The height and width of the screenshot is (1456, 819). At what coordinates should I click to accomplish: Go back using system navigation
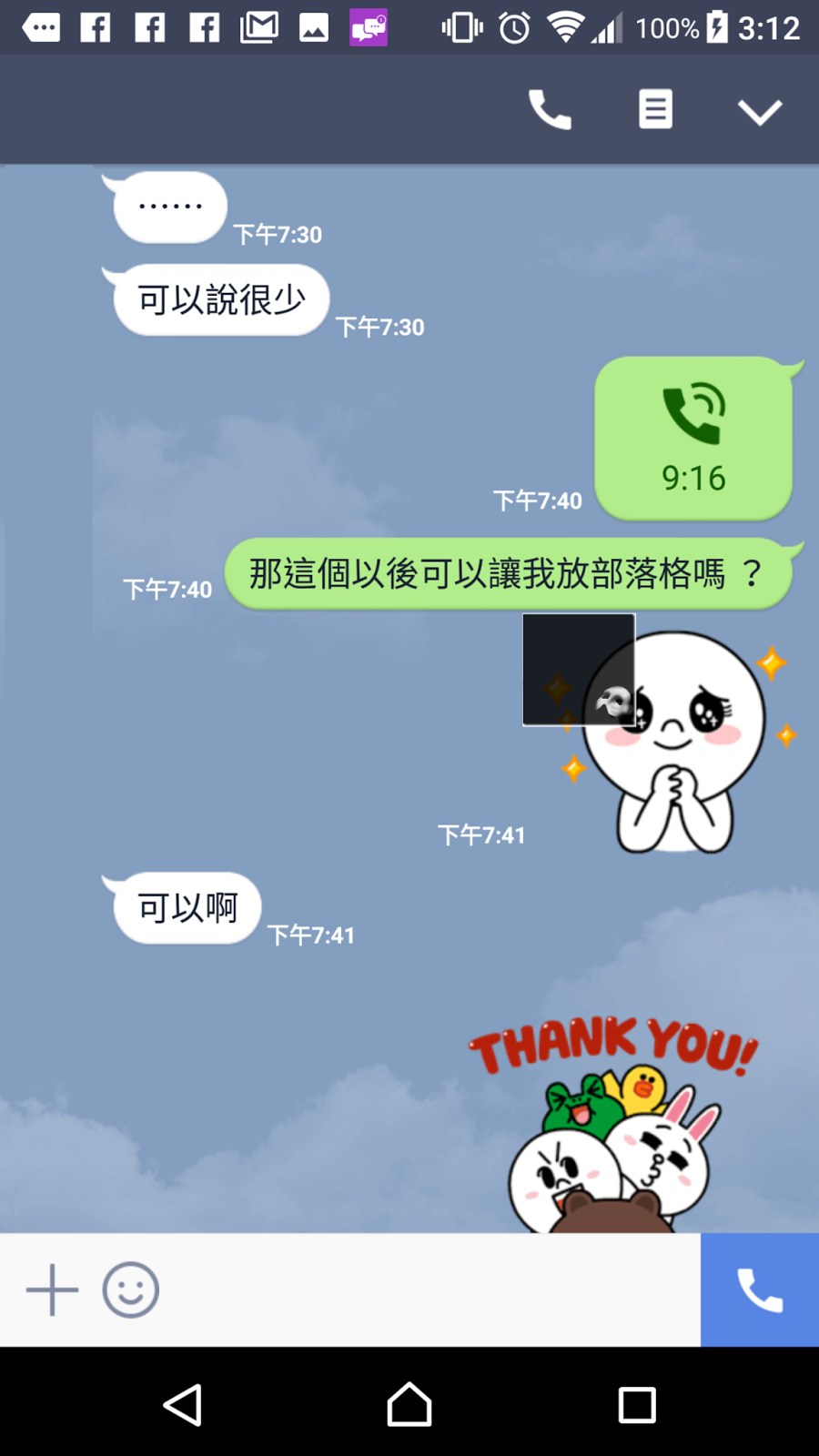182,1404
